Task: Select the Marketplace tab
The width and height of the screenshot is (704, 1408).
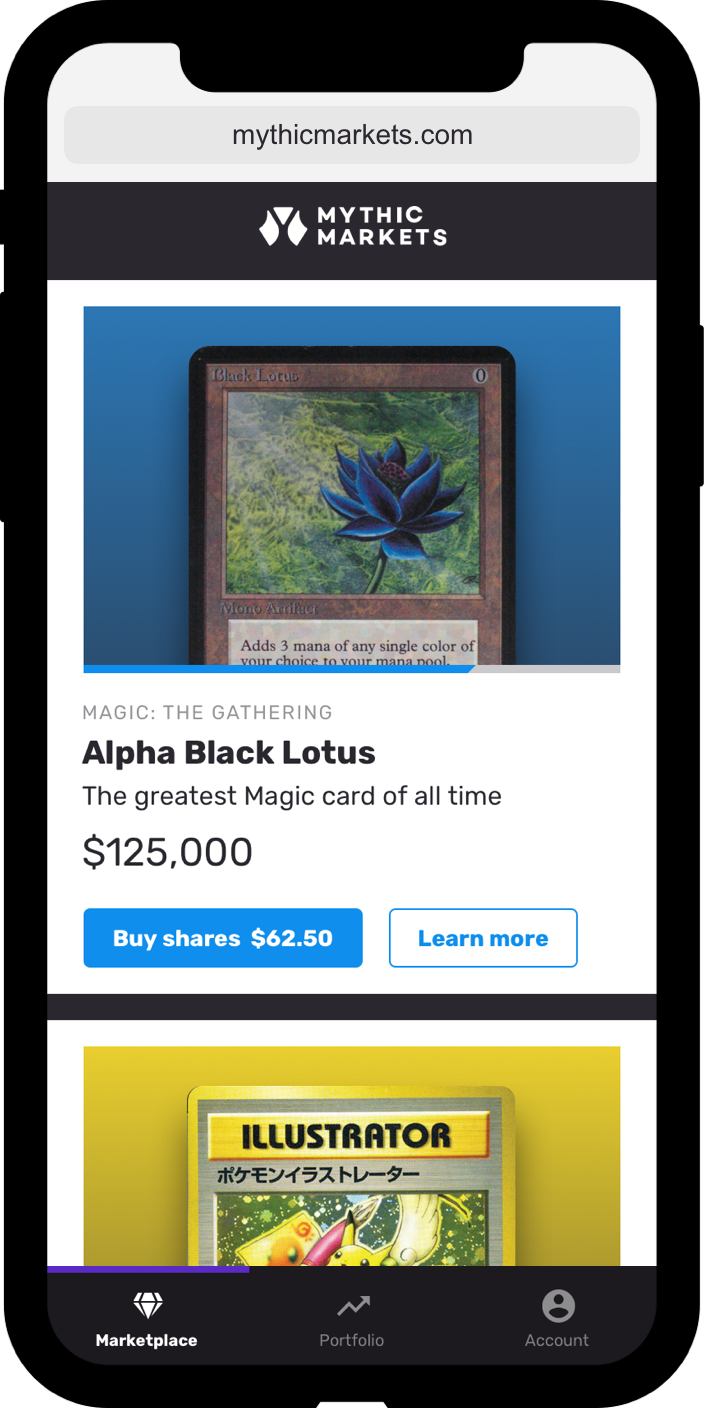Action: (x=147, y=1319)
